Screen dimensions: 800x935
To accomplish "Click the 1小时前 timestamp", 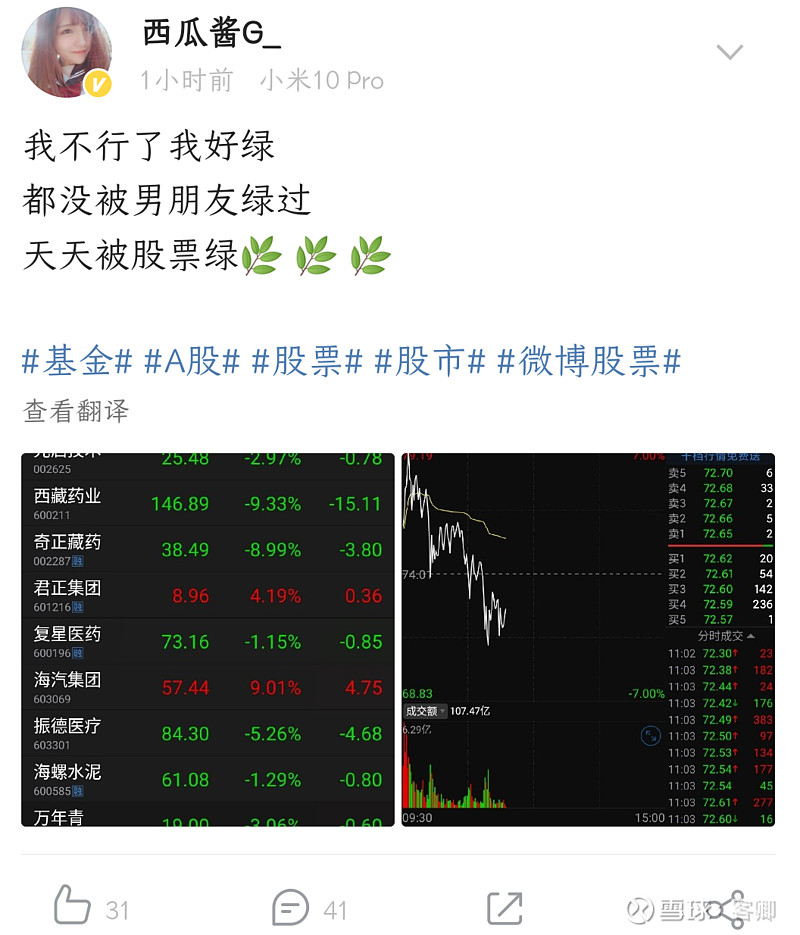I will pyautogui.click(x=189, y=80).
